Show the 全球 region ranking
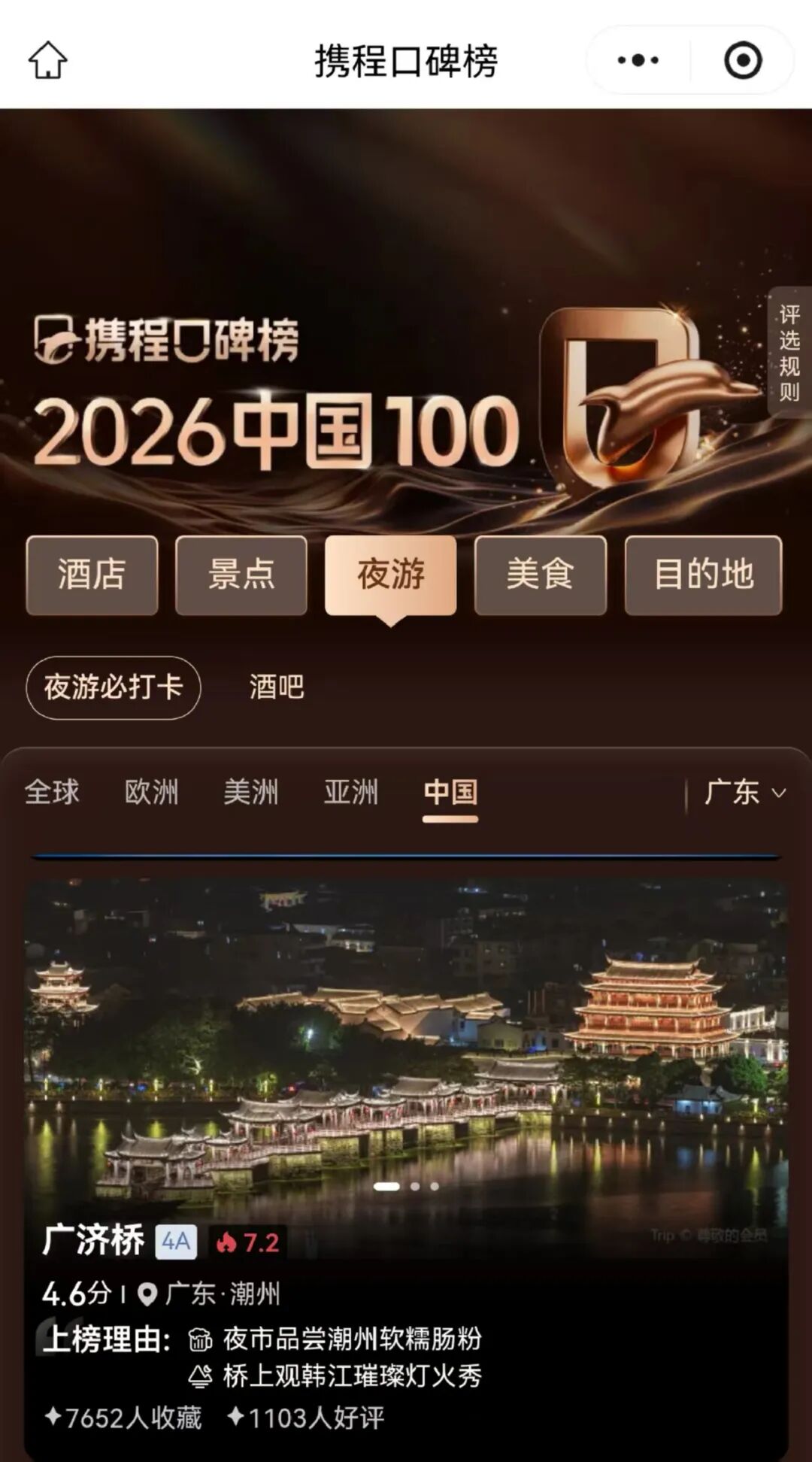 click(52, 792)
